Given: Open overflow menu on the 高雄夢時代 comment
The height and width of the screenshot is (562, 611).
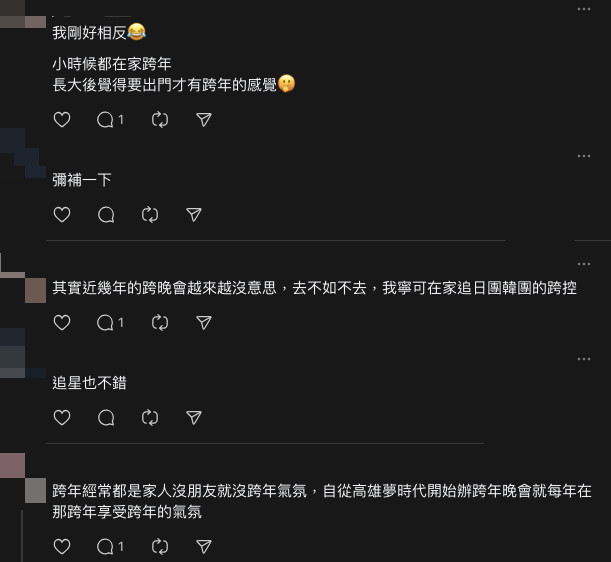Looking at the screenshot, I should point(584,467).
